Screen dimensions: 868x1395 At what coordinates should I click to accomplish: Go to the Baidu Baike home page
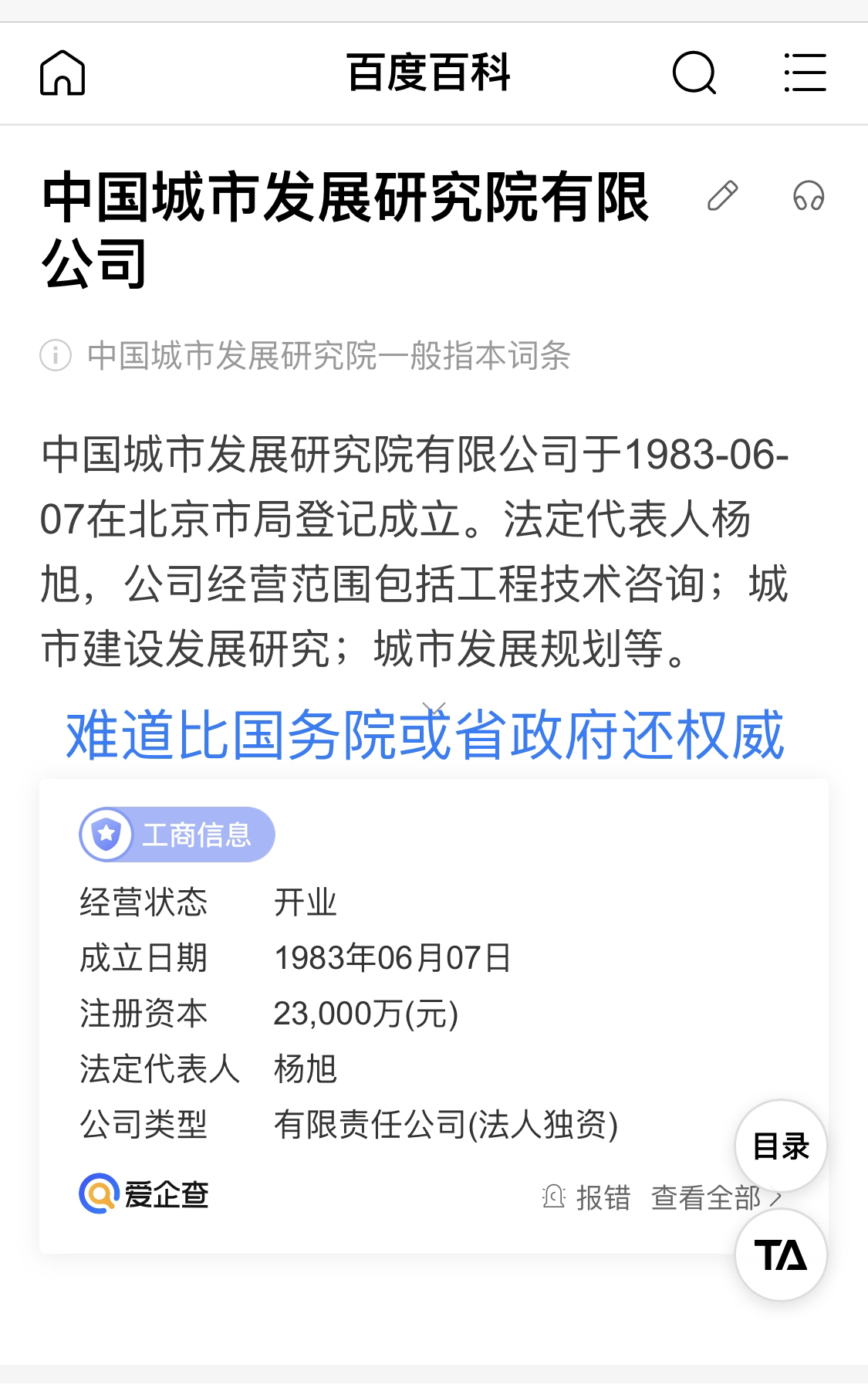62,73
